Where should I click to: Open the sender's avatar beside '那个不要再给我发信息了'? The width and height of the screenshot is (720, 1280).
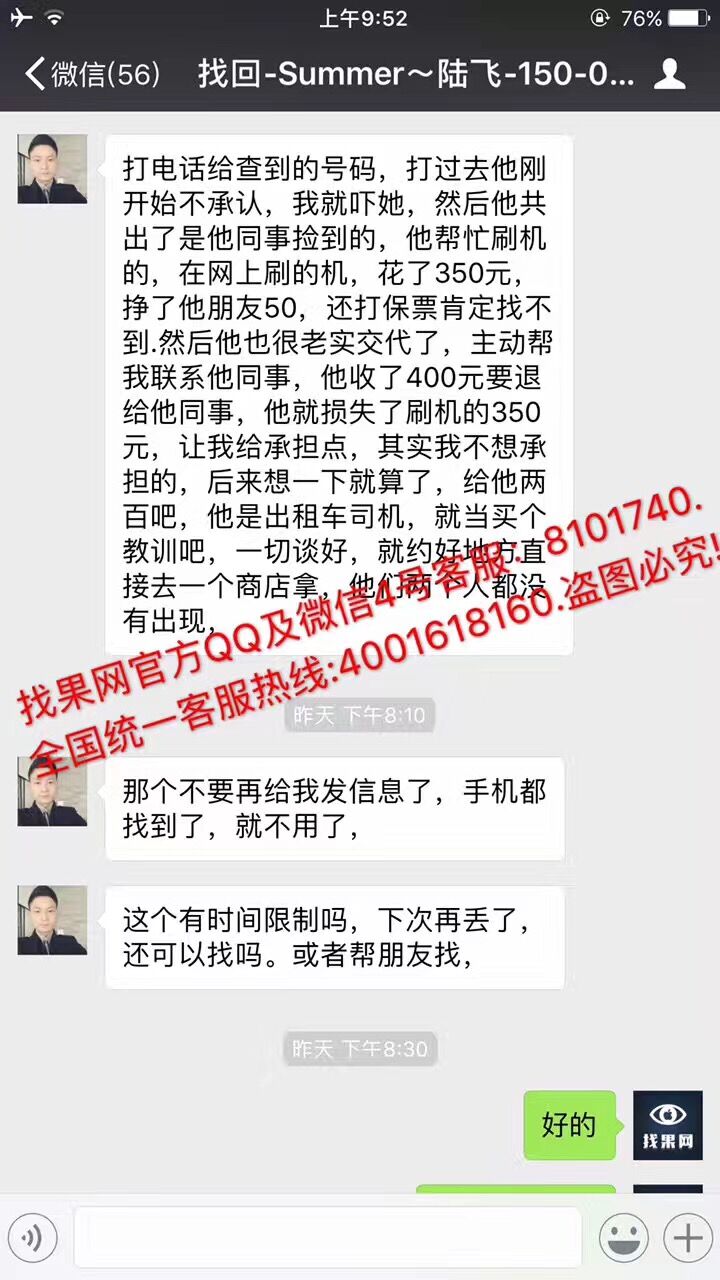pos(52,792)
